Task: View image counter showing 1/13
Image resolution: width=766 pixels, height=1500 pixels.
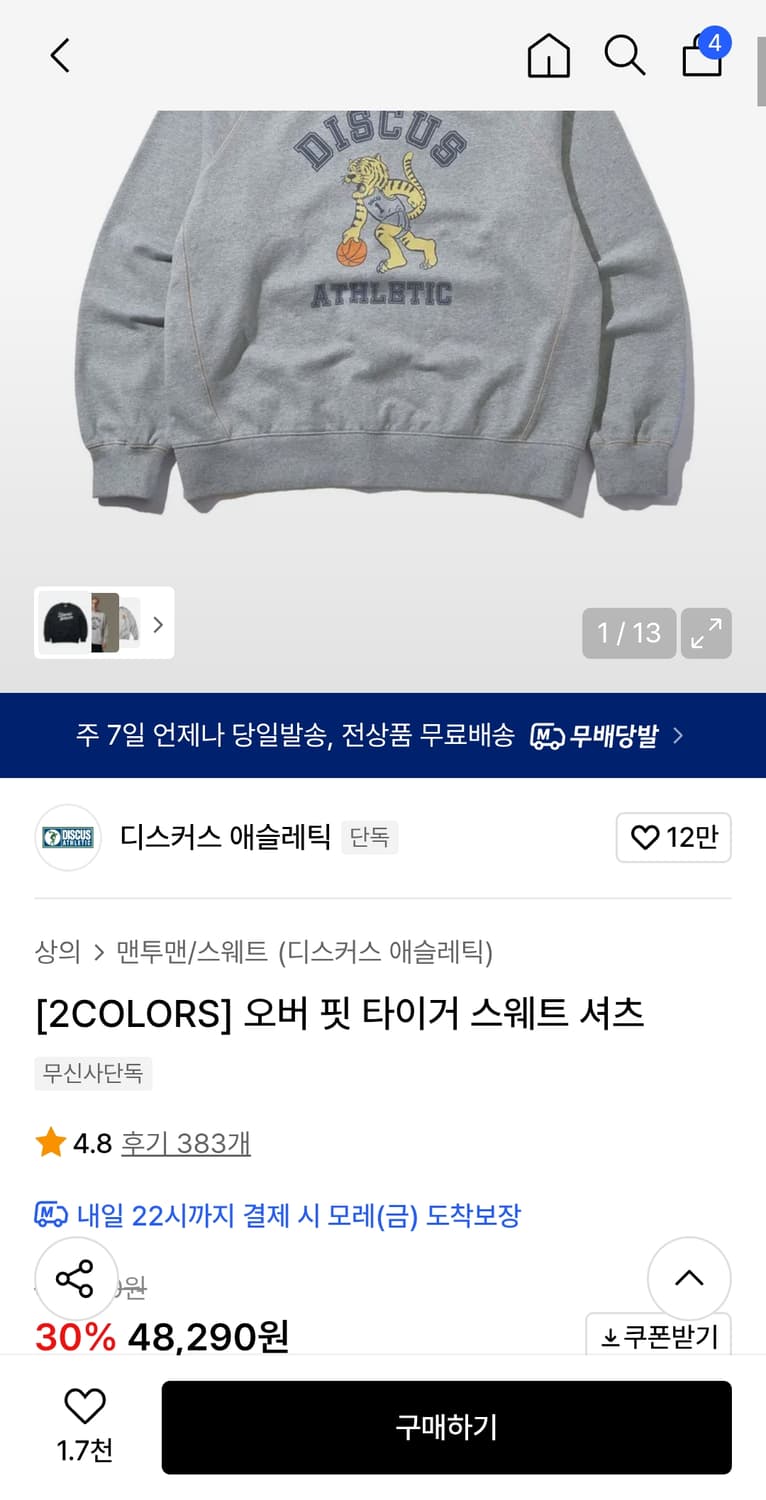Action: 628,633
